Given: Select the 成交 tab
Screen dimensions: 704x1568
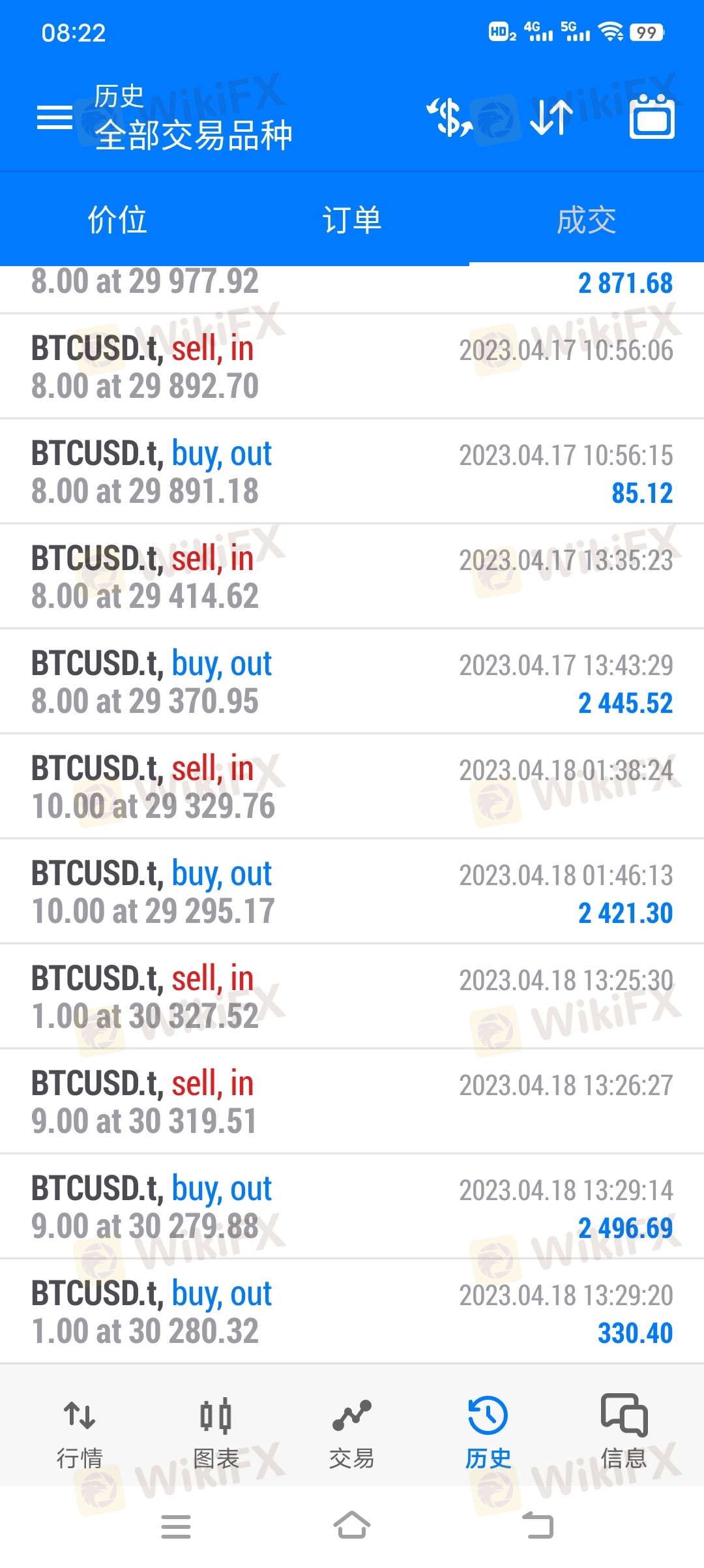Looking at the screenshot, I should click(587, 220).
